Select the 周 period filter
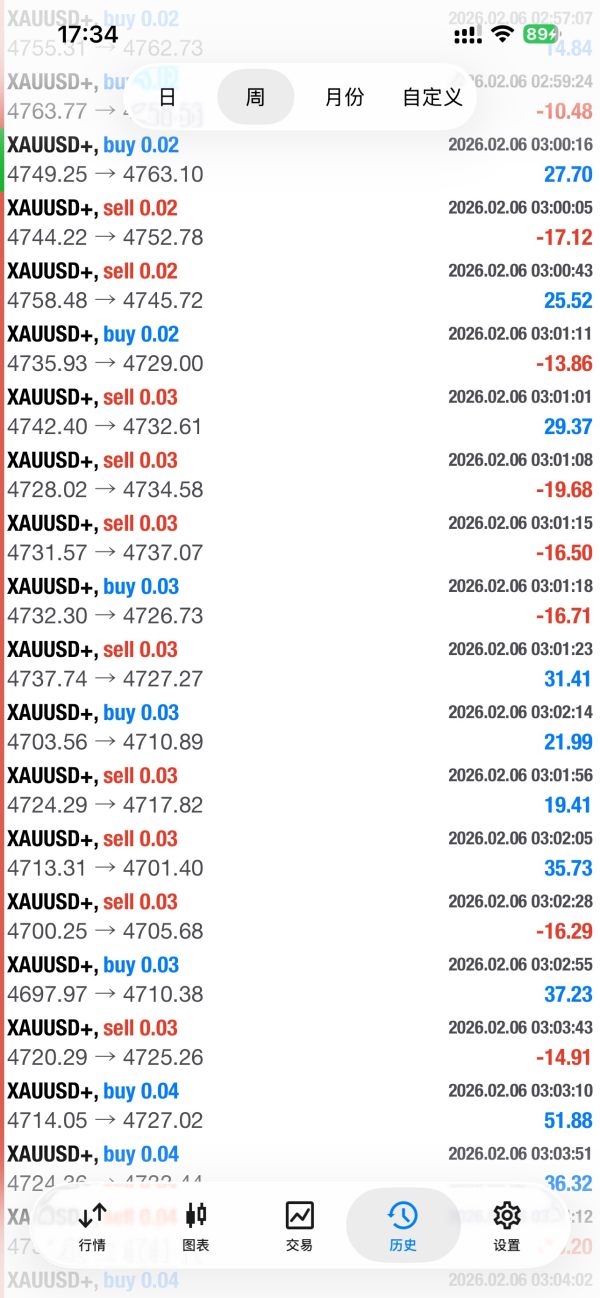The image size is (600, 1298). (255, 97)
